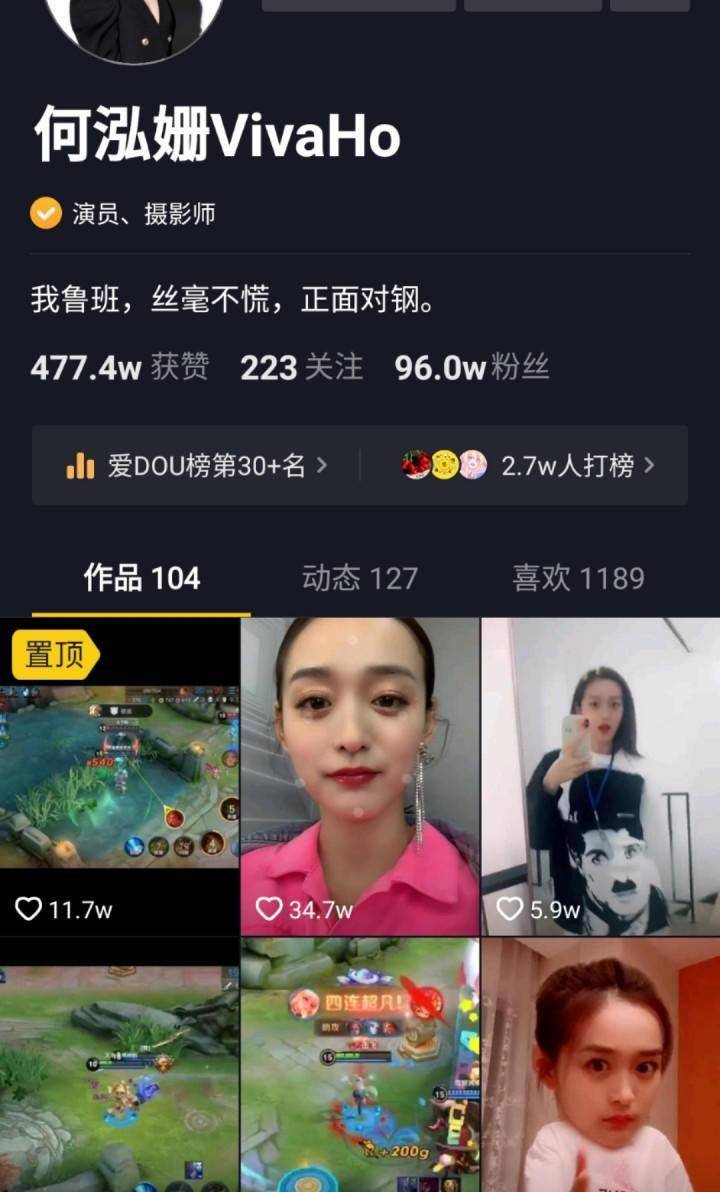View the 223 关注 following list
This screenshot has height=1192, width=720.
click(x=301, y=367)
